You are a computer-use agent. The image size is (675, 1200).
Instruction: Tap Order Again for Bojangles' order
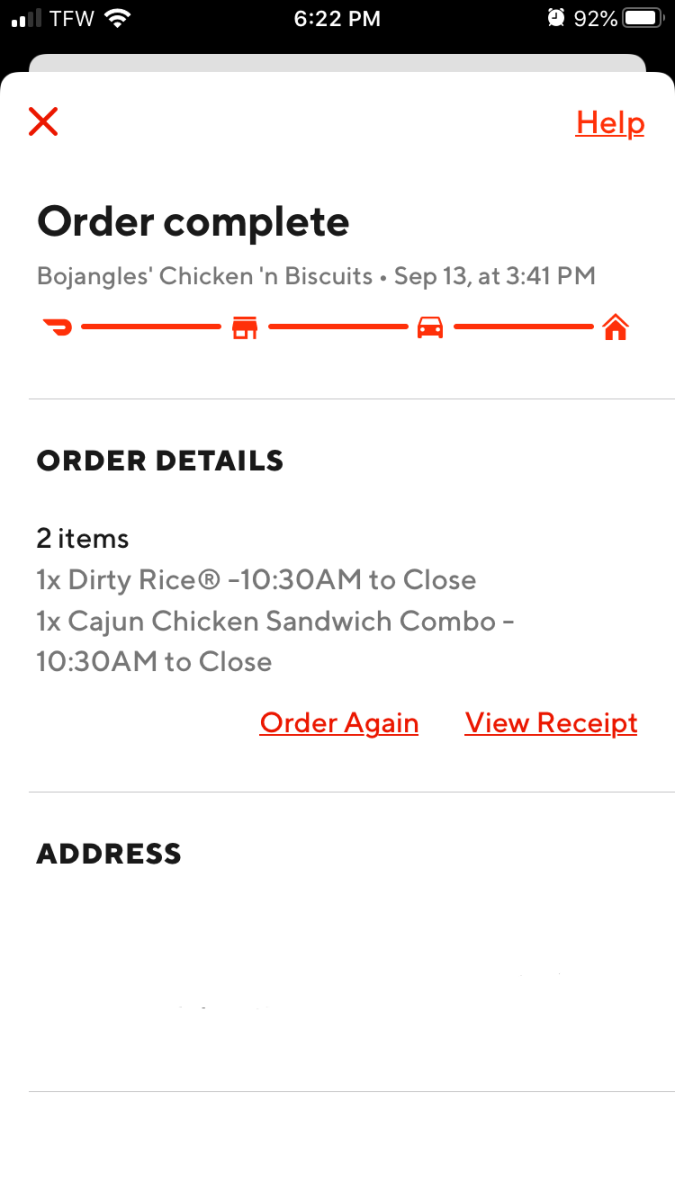(339, 723)
